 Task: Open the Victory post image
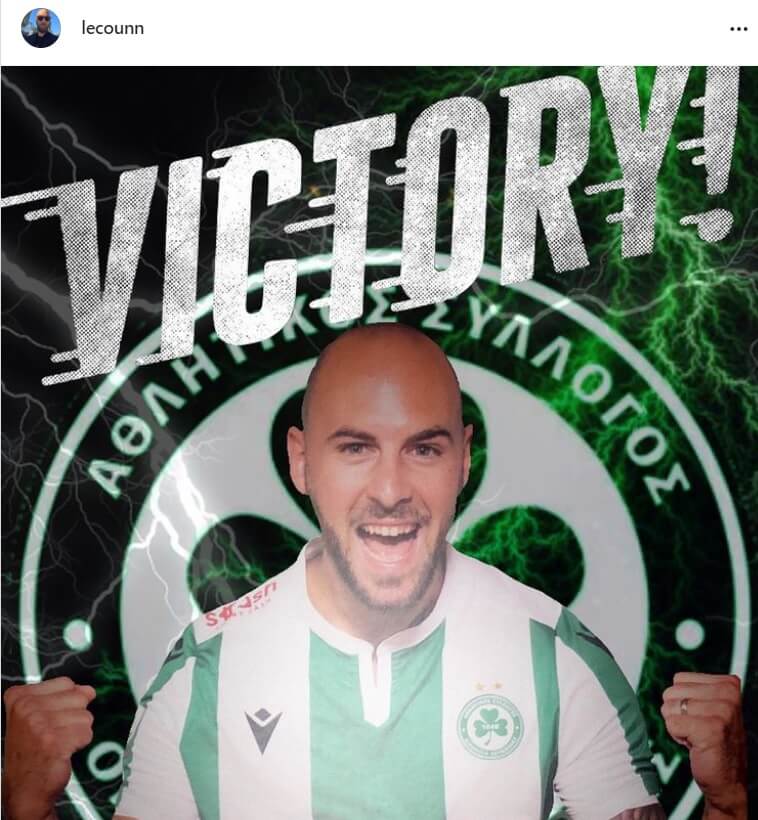coord(379,442)
